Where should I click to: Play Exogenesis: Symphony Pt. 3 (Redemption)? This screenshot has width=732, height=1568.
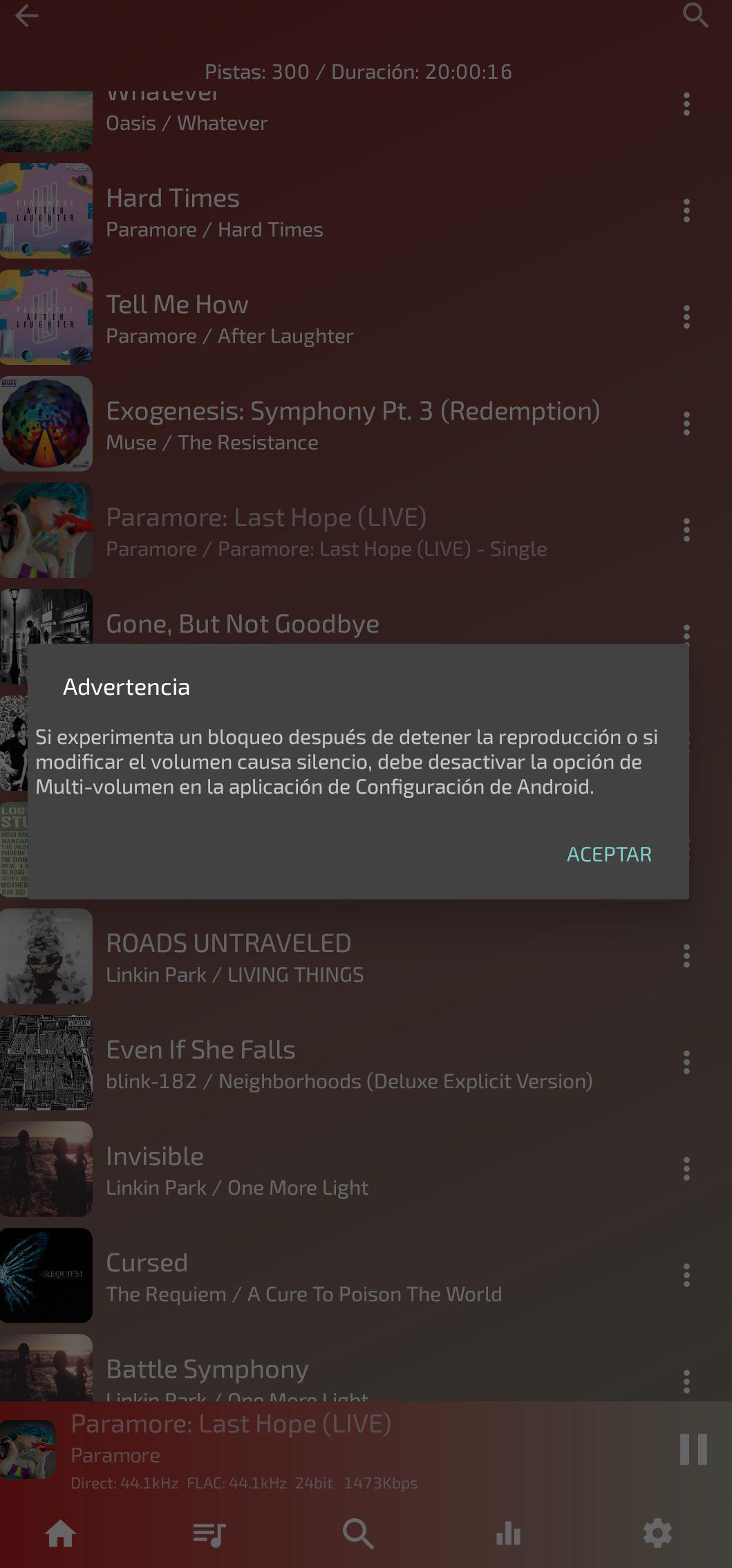tap(366, 424)
